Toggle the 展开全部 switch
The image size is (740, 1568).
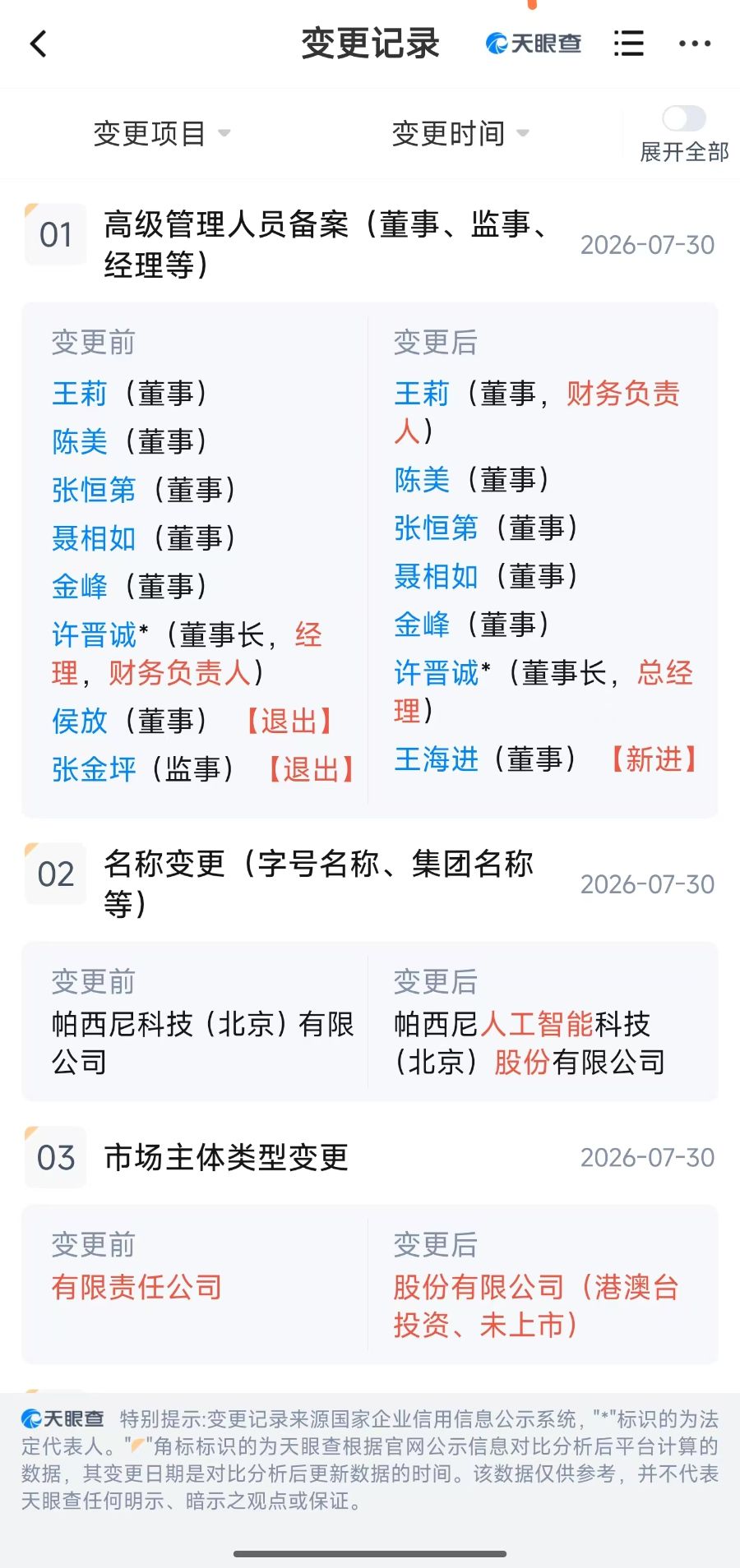(x=684, y=118)
